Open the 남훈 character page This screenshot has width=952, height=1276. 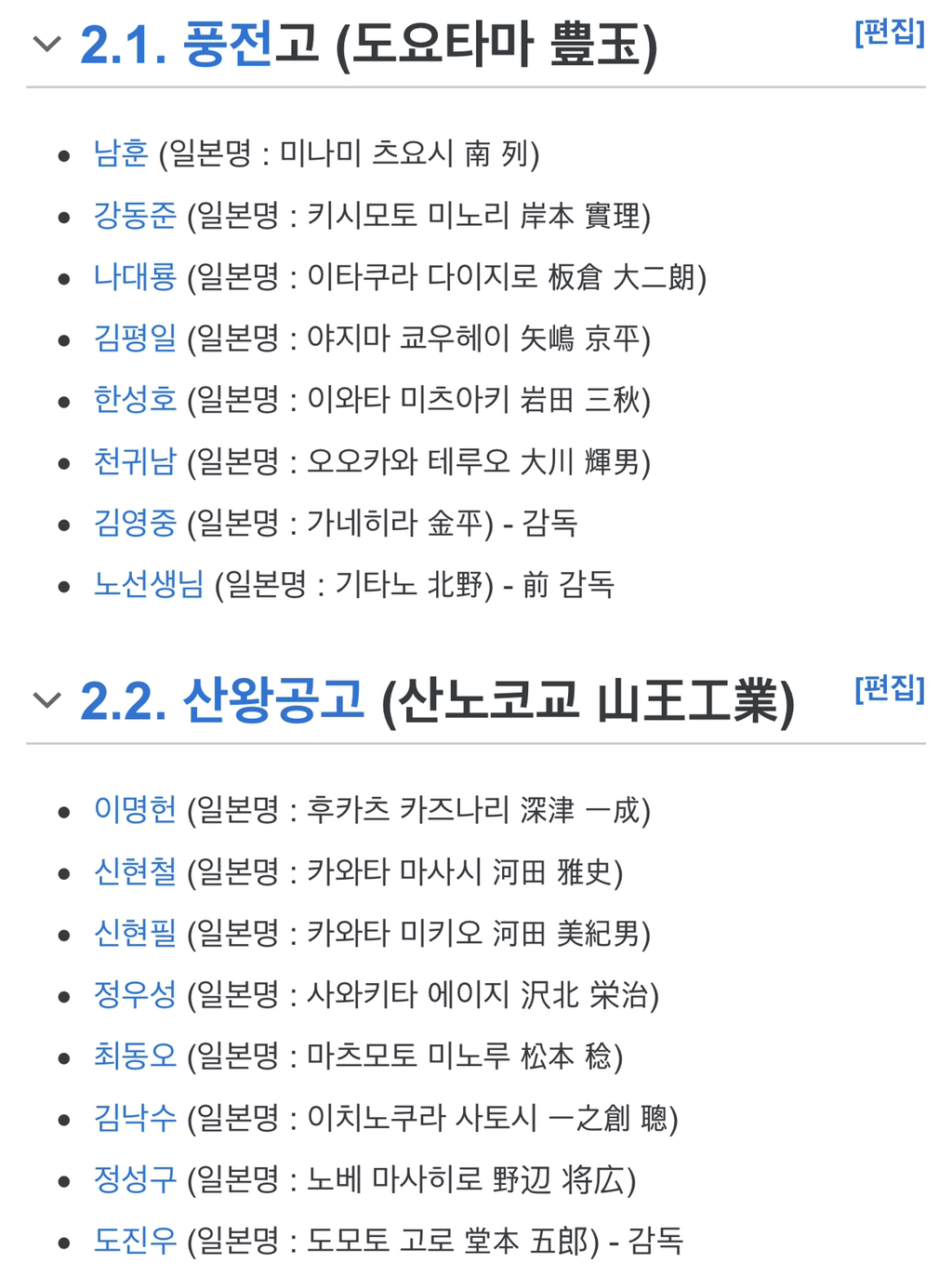[x=122, y=154]
